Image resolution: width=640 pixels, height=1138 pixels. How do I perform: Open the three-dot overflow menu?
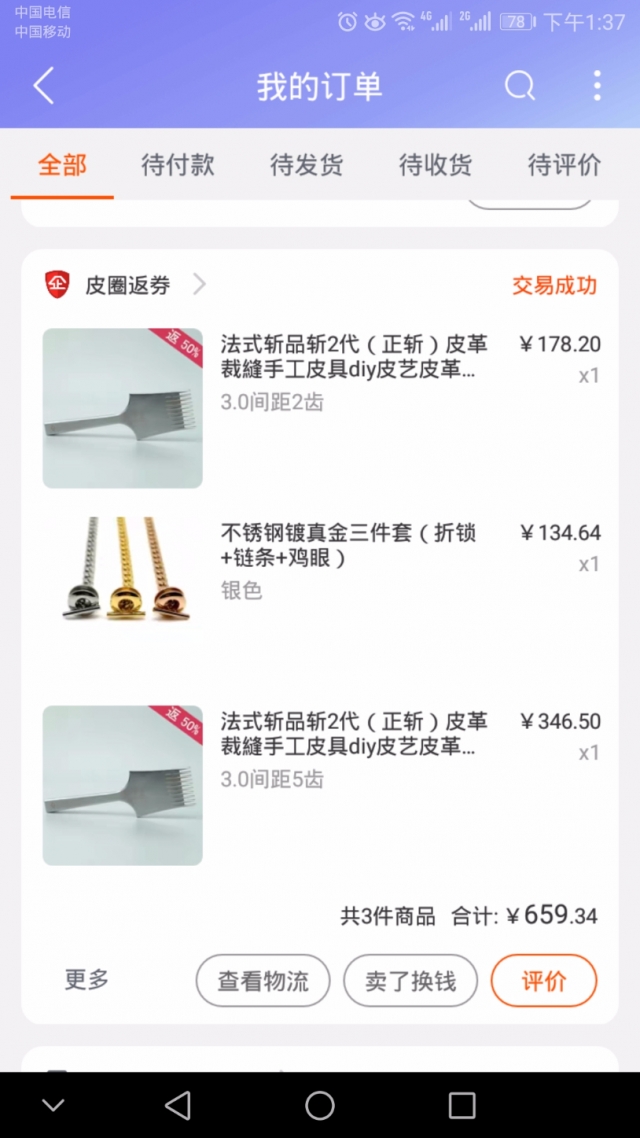[597, 87]
